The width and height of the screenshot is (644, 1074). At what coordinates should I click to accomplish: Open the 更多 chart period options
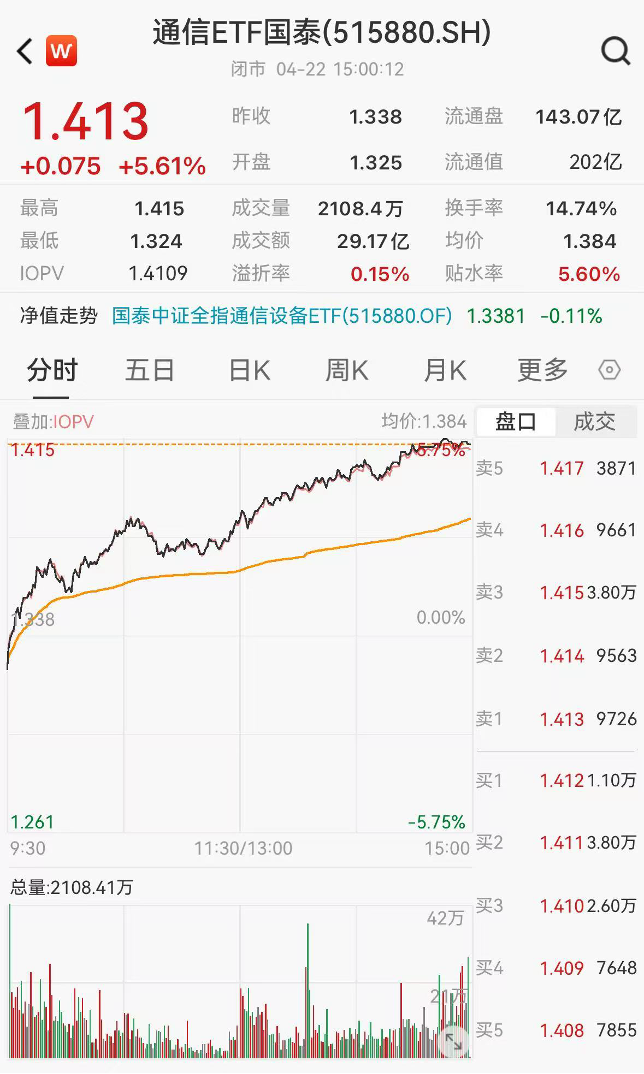pos(542,370)
